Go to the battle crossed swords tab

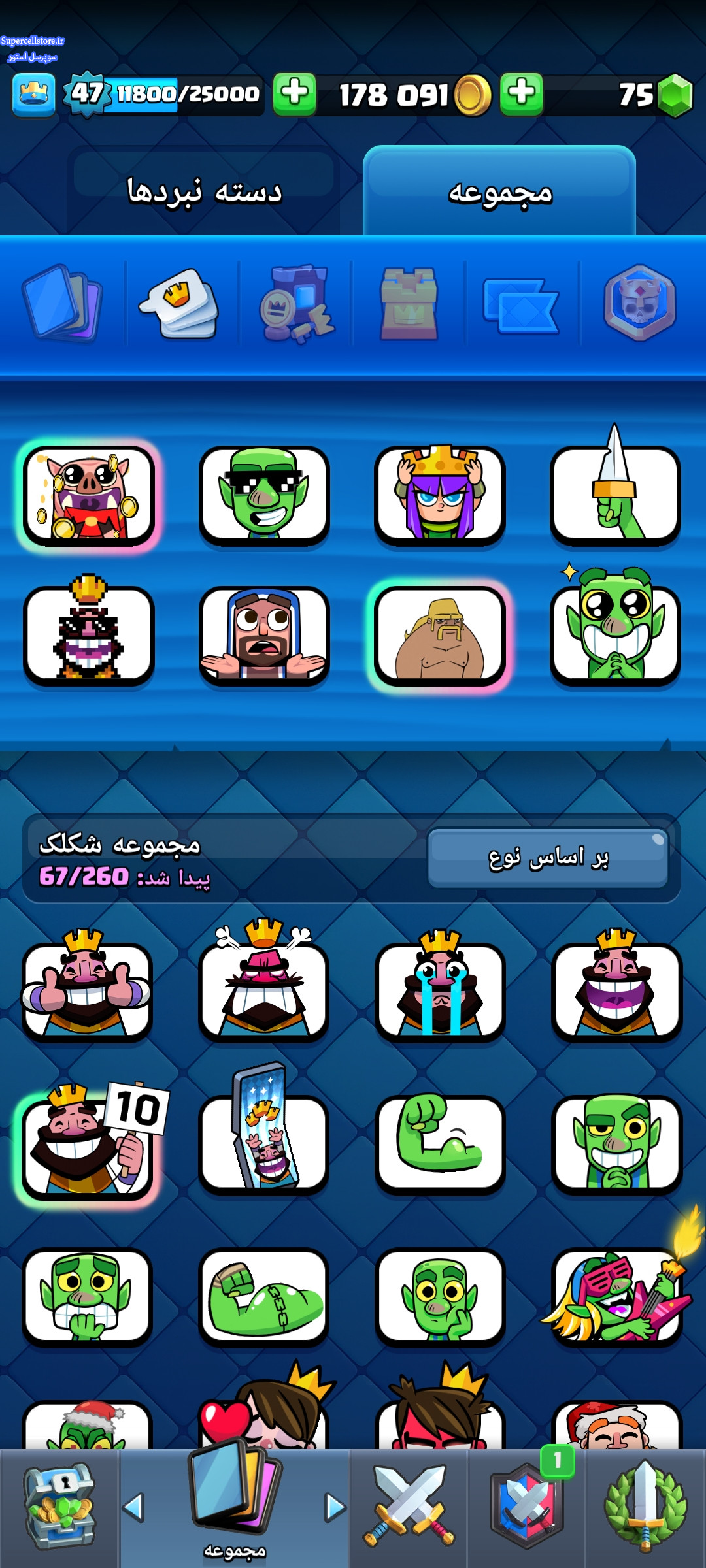coord(409,1507)
